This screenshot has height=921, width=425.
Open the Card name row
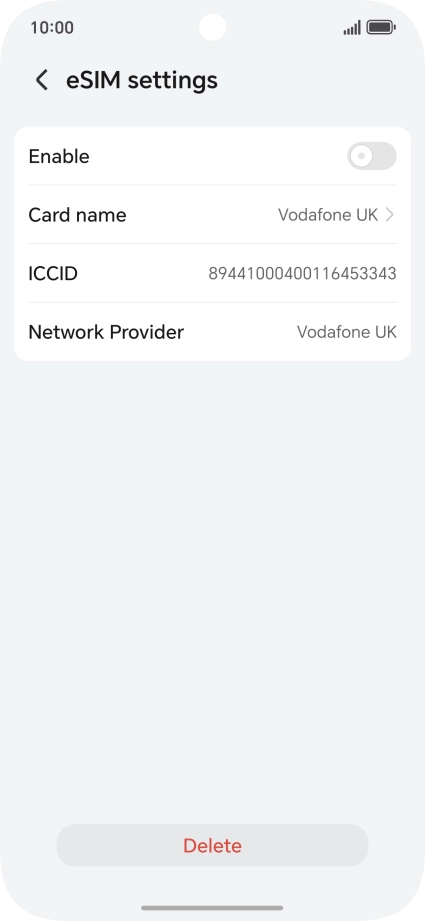pyautogui.click(x=212, y=215)
